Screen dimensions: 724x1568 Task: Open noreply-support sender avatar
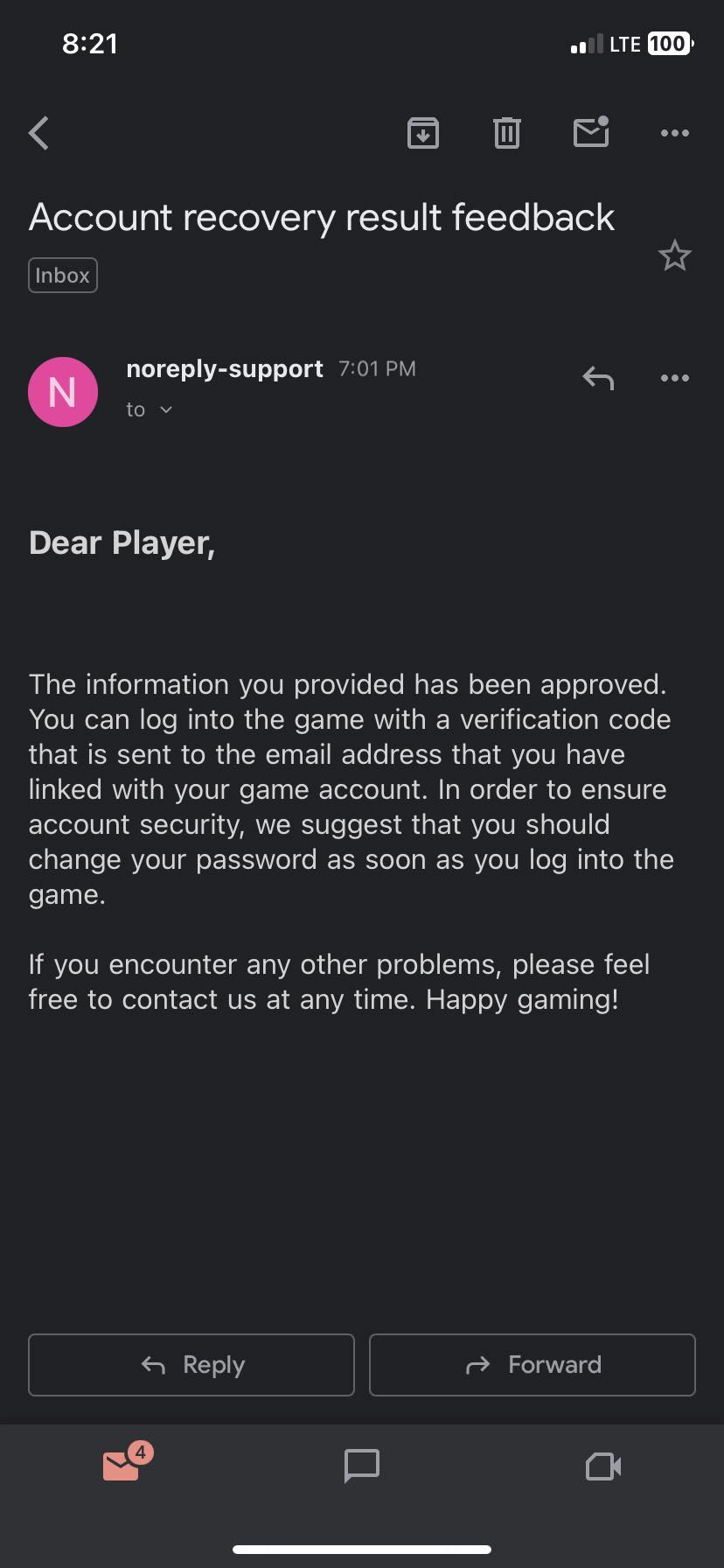pyautogui.click(x=63, y=392)
